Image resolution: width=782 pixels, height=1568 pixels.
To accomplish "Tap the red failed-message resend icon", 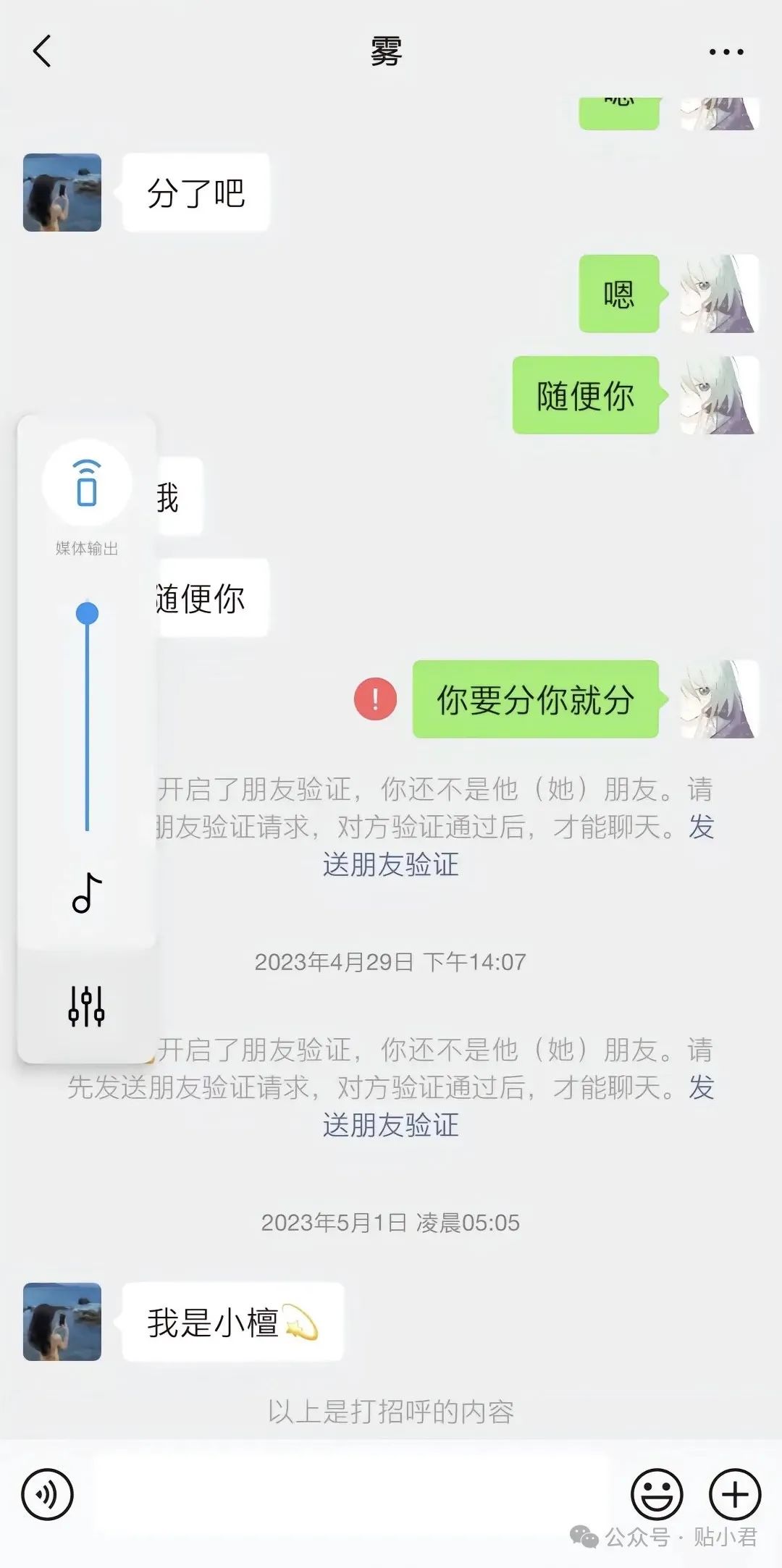I will pos(375,699).
